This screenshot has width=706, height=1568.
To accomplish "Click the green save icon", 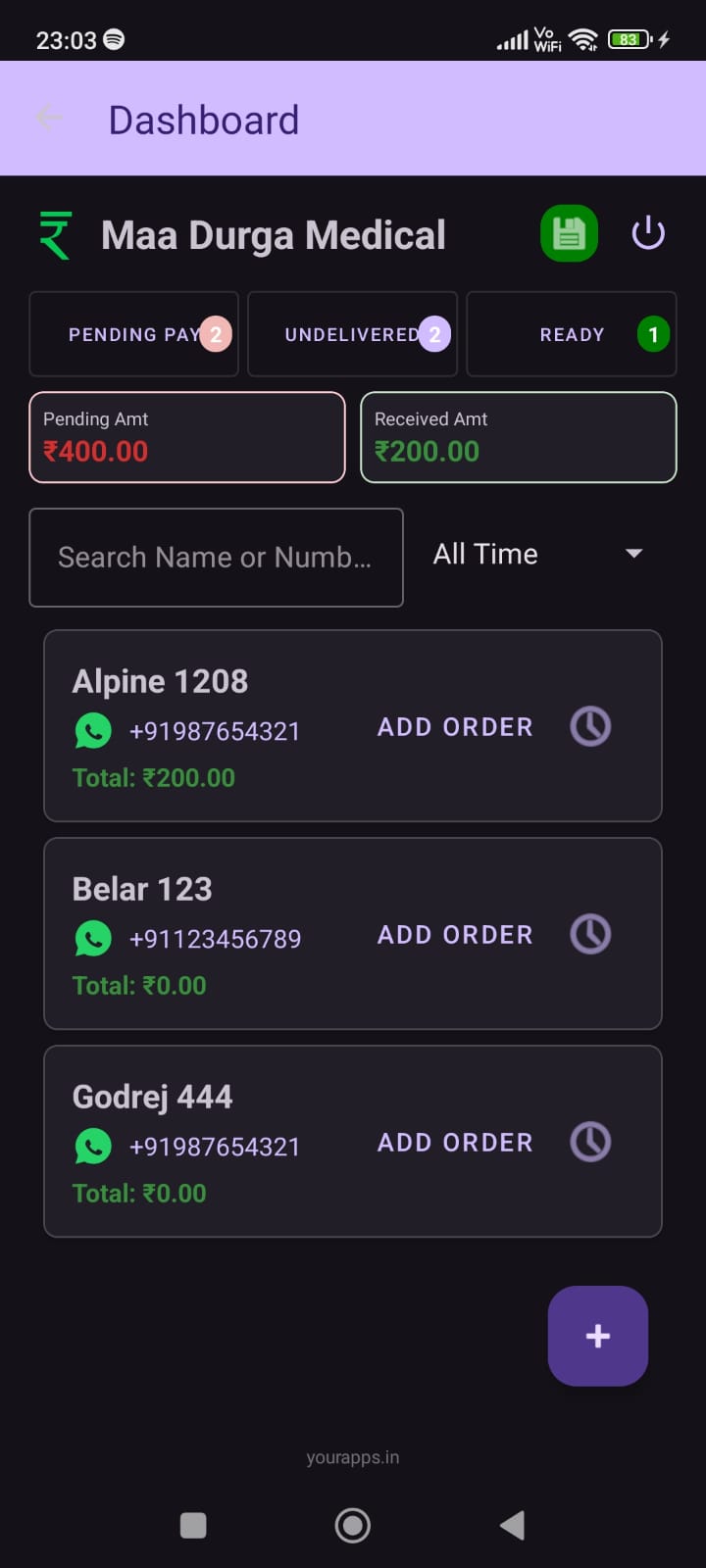I will 569,233.
